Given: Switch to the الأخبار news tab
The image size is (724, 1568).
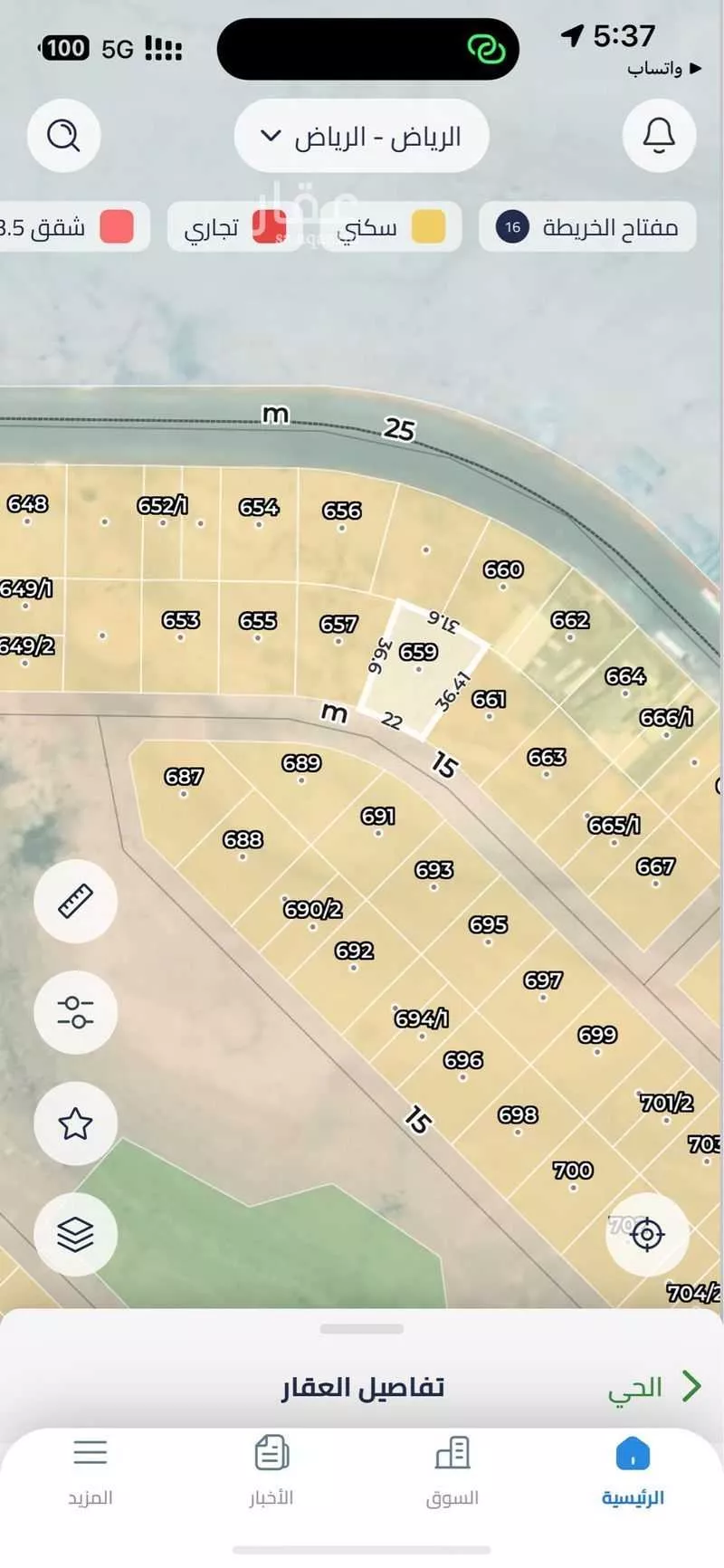Looking at the screenshot, I should pos(271,1472).
